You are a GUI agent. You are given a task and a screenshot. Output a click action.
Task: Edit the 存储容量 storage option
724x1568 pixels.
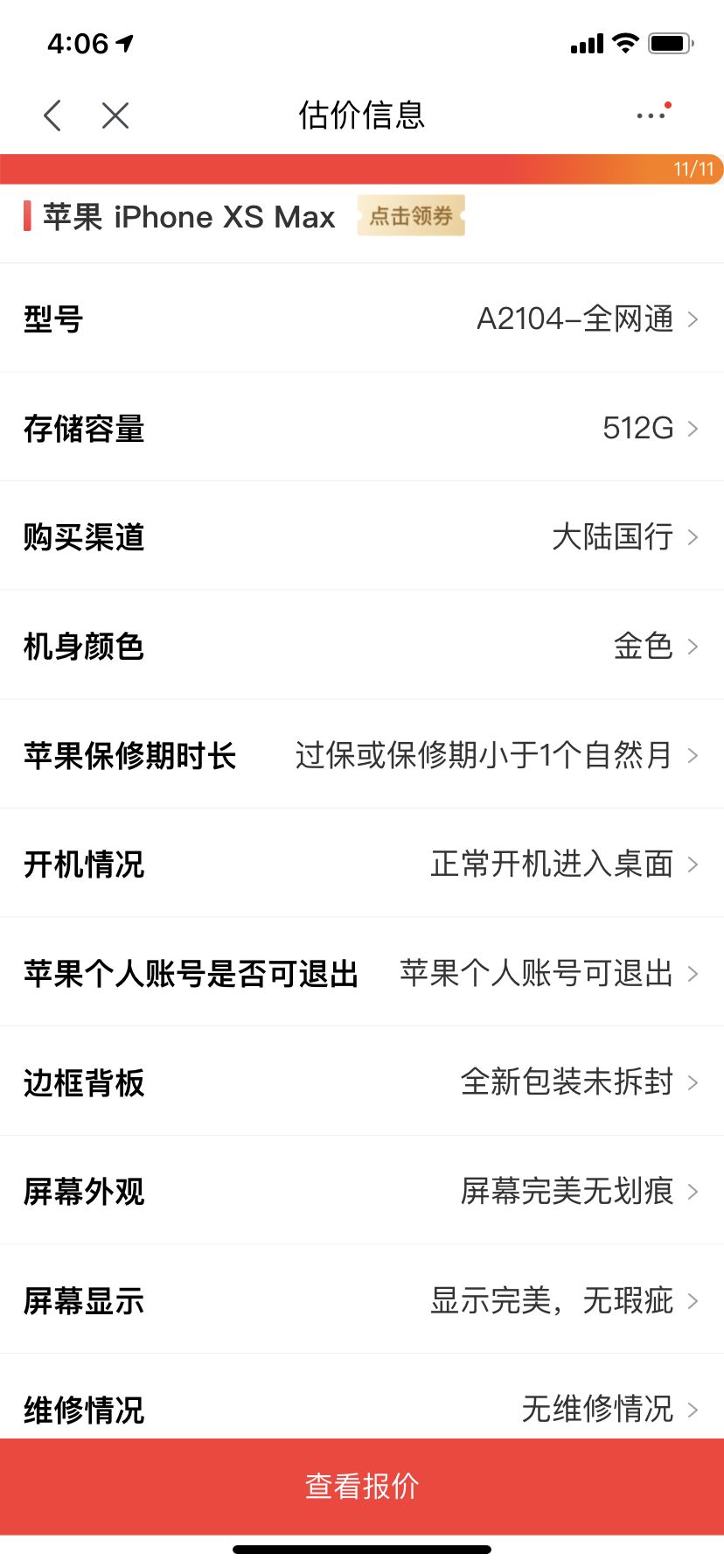click(x=362, y=428)
